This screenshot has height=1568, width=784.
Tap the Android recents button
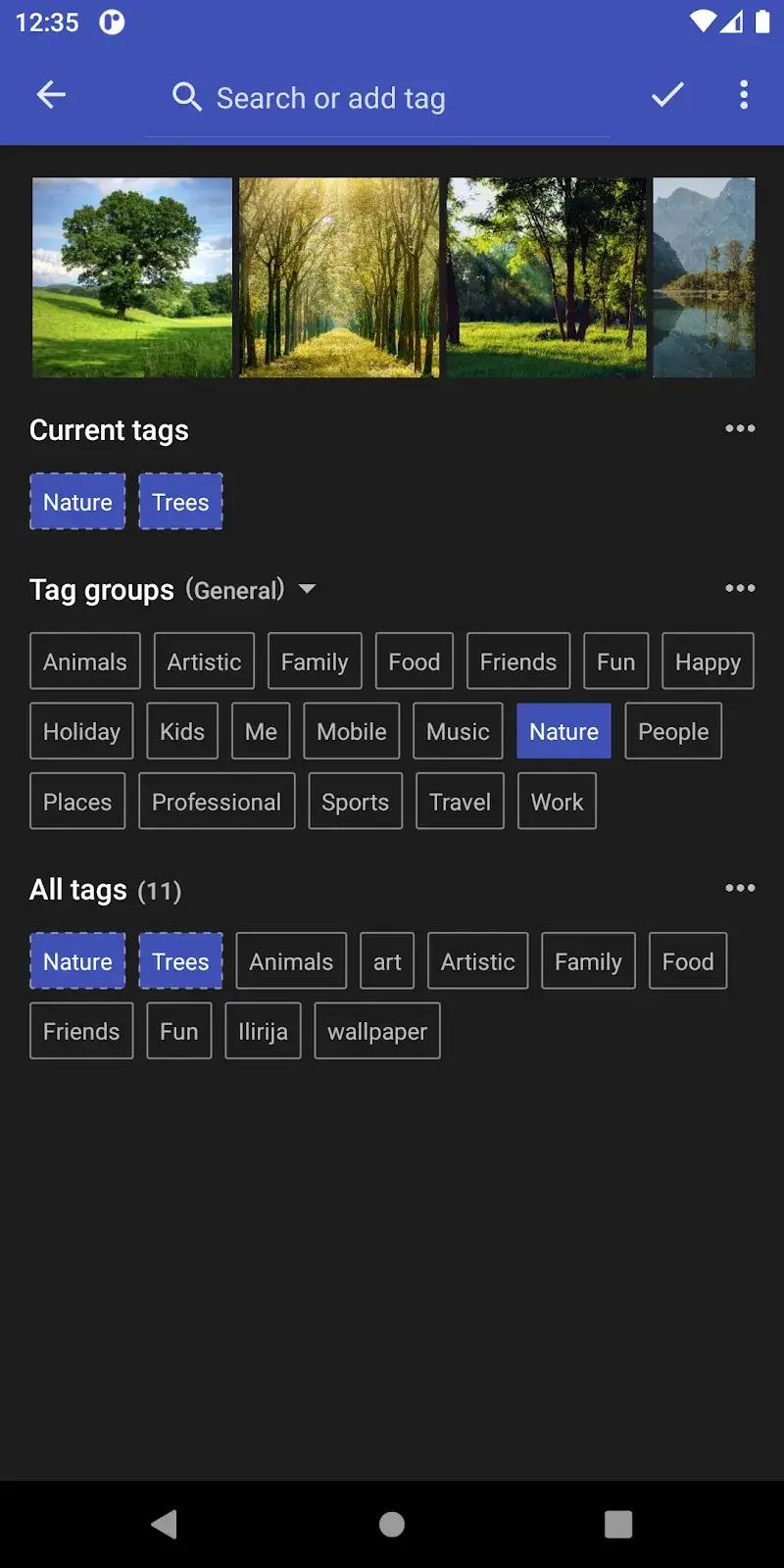(618, 1525)
